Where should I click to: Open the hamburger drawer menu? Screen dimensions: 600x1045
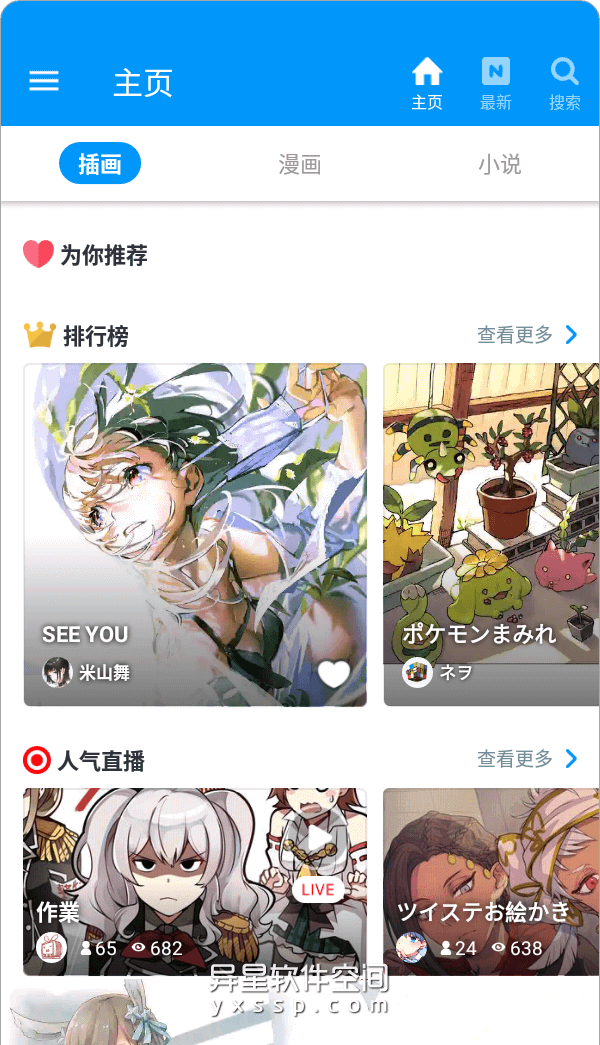(x=44, y=82)
